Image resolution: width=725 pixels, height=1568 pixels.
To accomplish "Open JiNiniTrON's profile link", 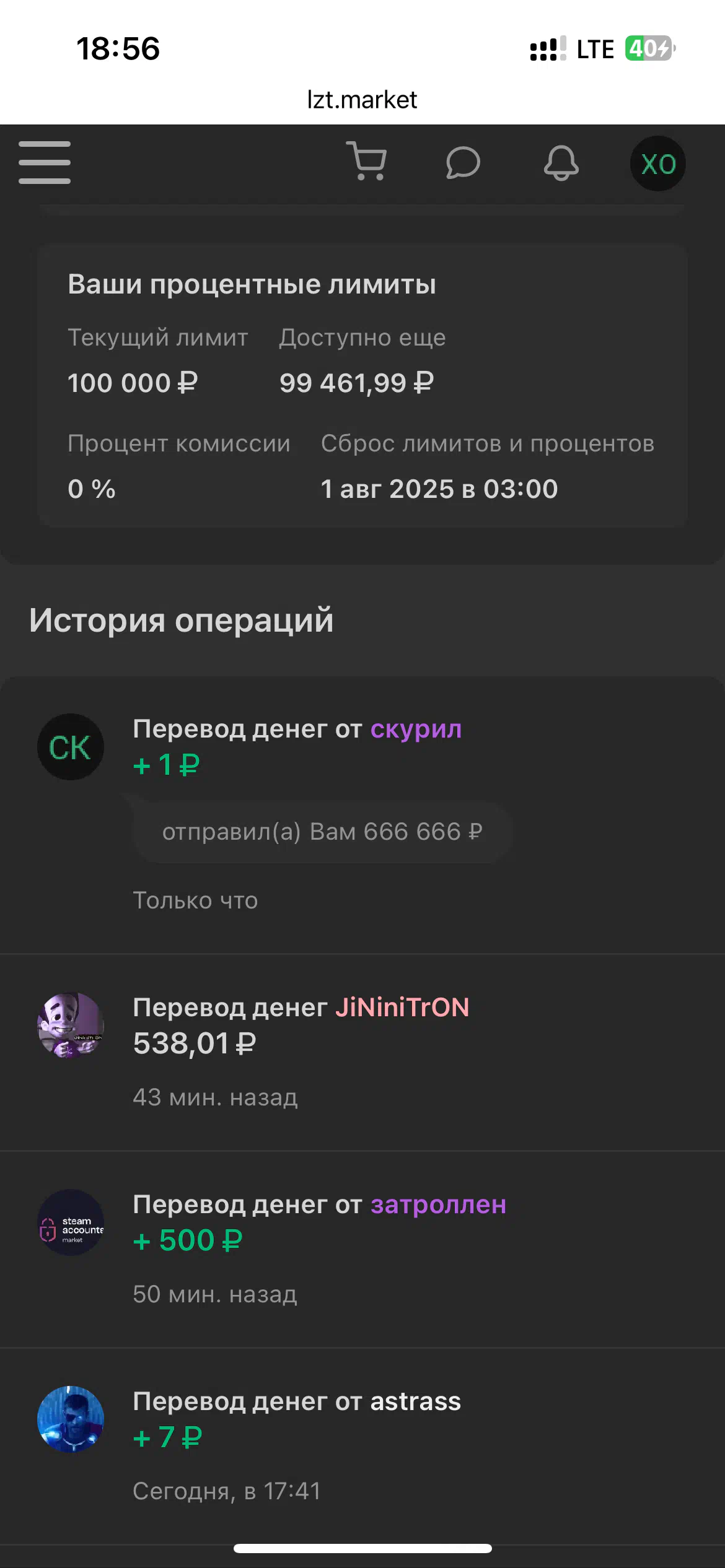I will [402, 1007].
